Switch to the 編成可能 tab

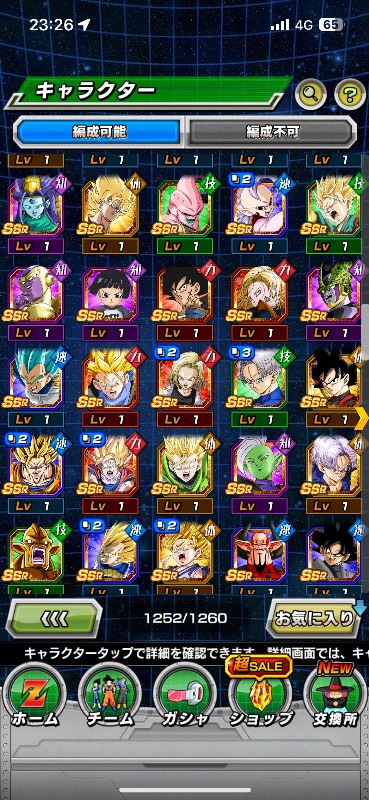pyautogui.click(x=99, y=132)
